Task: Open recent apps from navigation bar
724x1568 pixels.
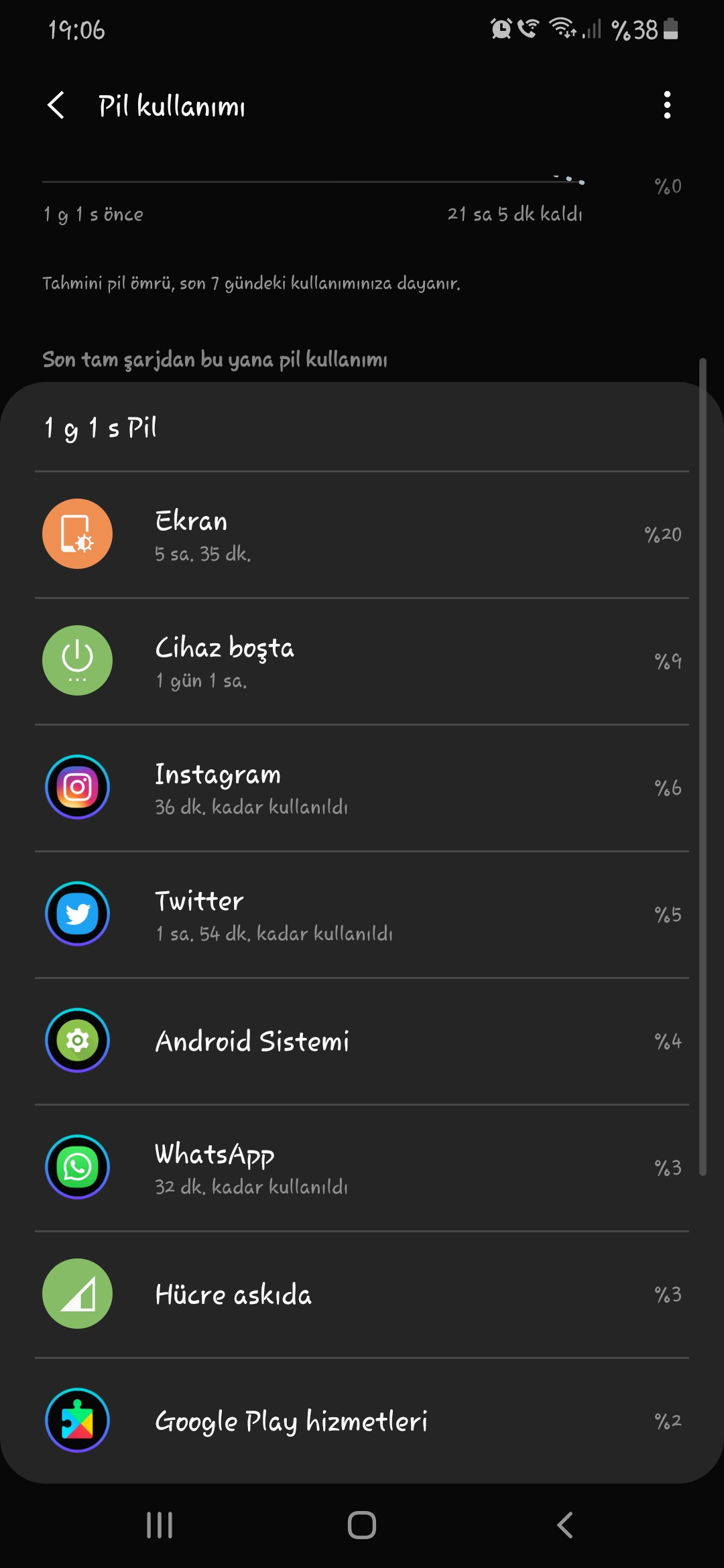Action: [x=160, y=1525]
